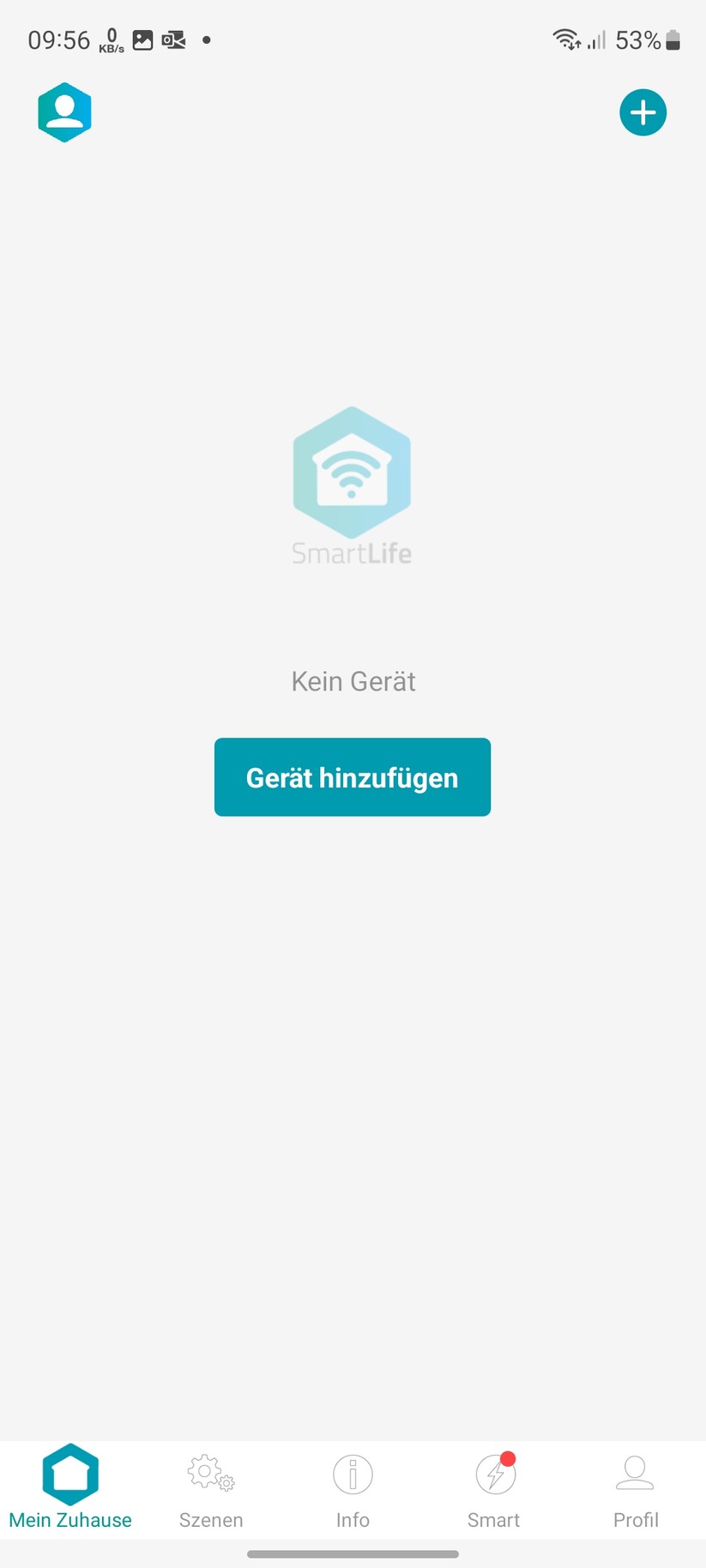Tap the Info circle icon
The height and width of the screenshot is (1568, 706).
pos(353,1472)
